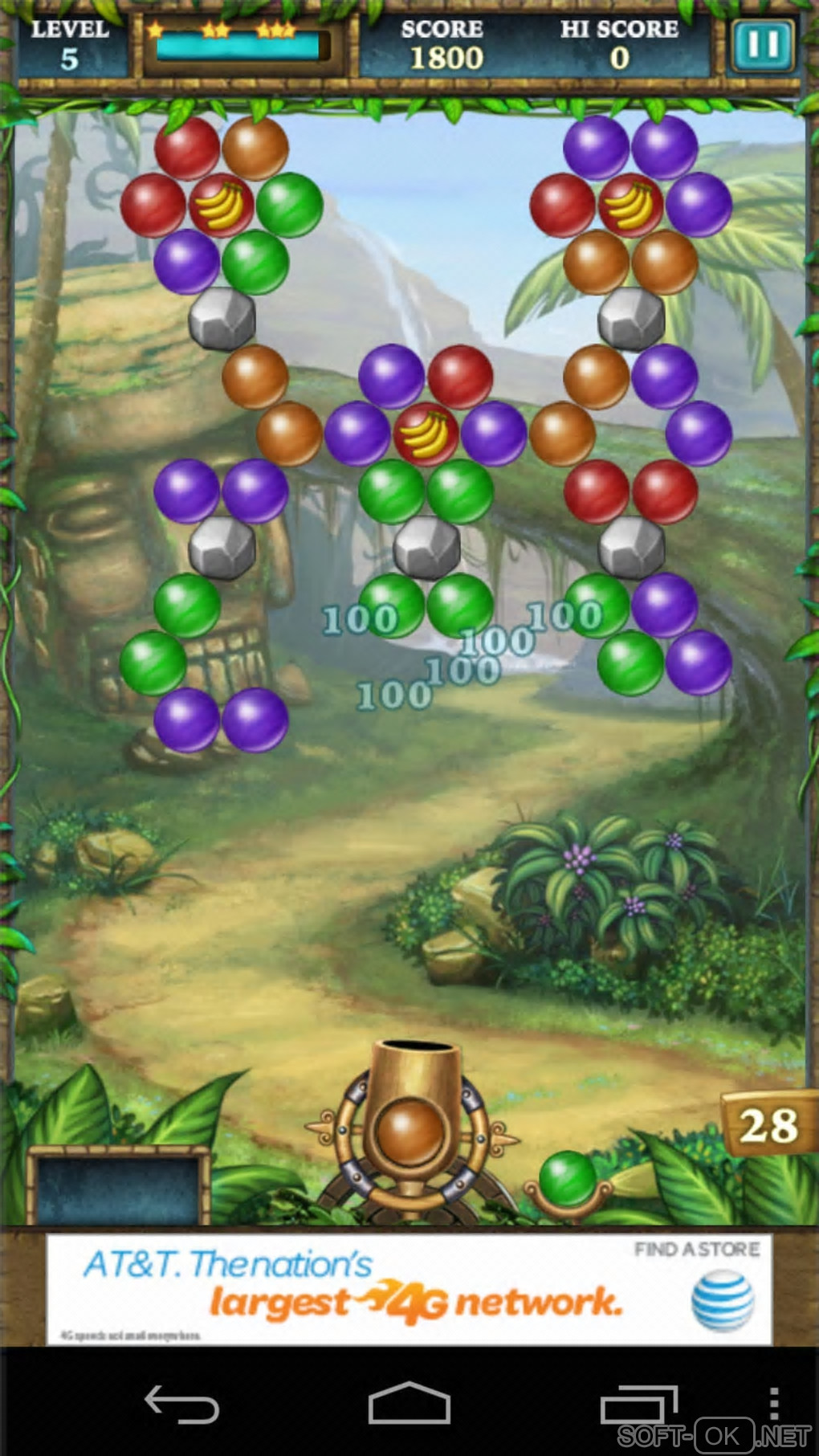The width and height of the screenshot is (819, 1456).
Task: Show recent apps
Action: coord(638,1404)
